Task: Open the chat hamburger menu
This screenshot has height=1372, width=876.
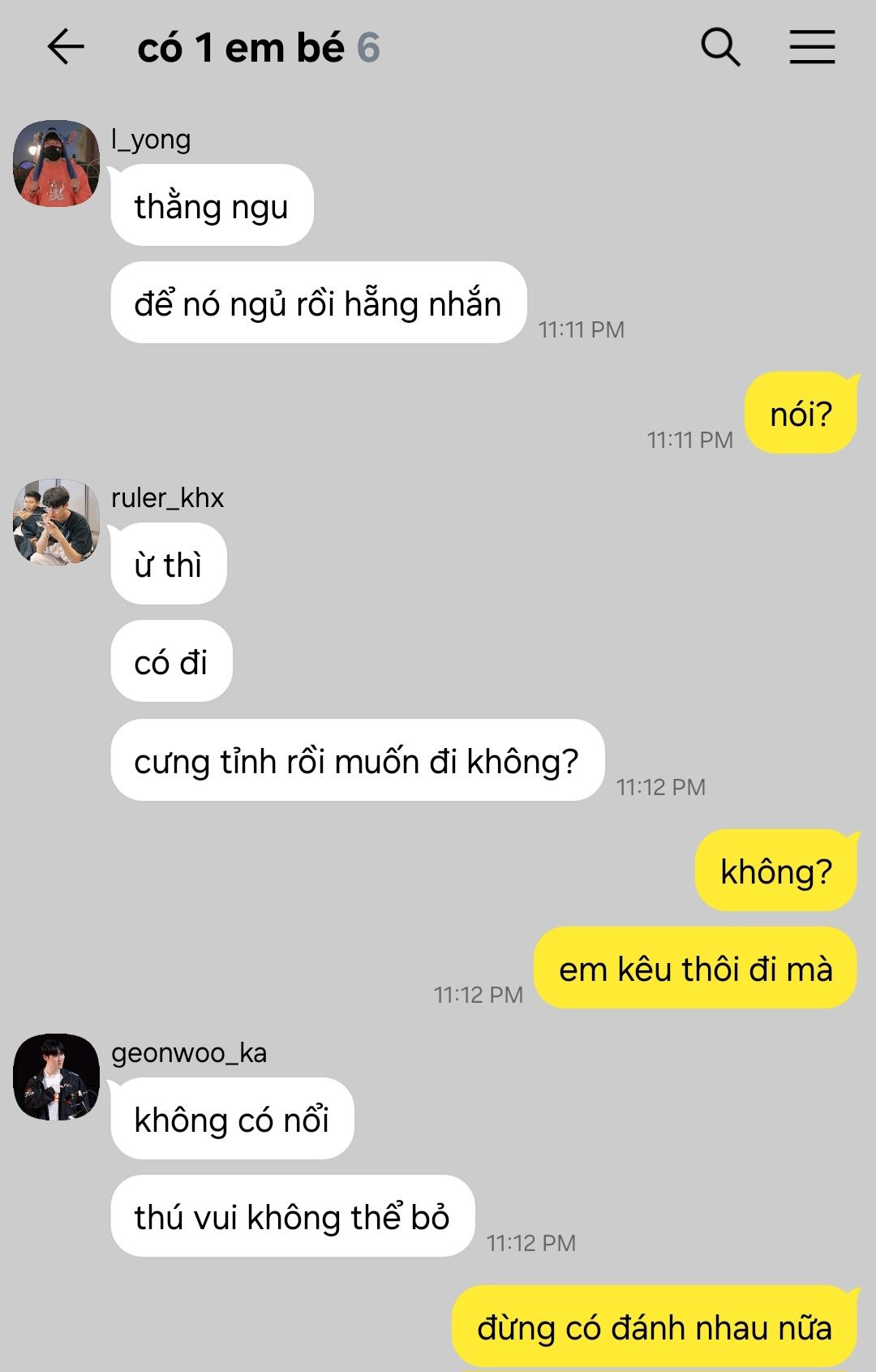Action: tap(812, 47)
